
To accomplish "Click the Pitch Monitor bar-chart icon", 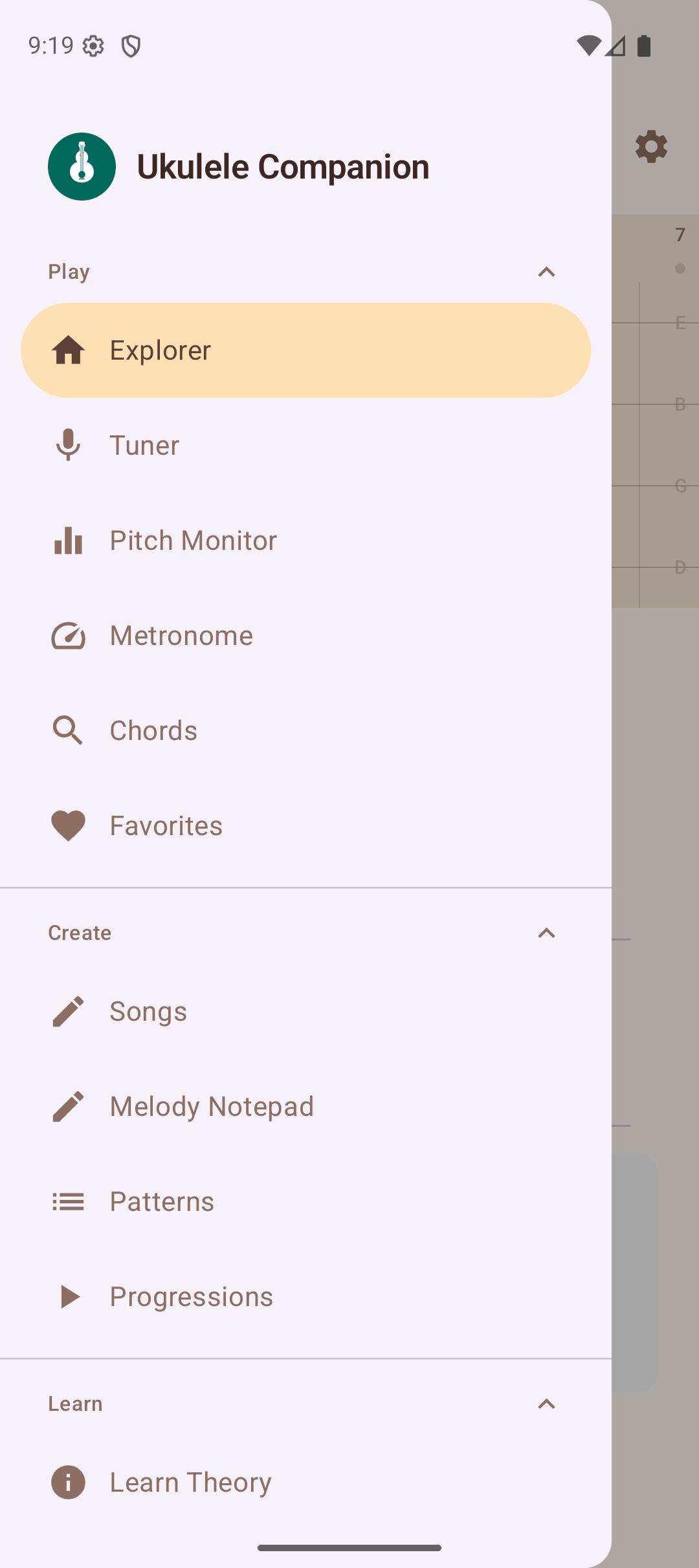I will [x=68, y=540].
